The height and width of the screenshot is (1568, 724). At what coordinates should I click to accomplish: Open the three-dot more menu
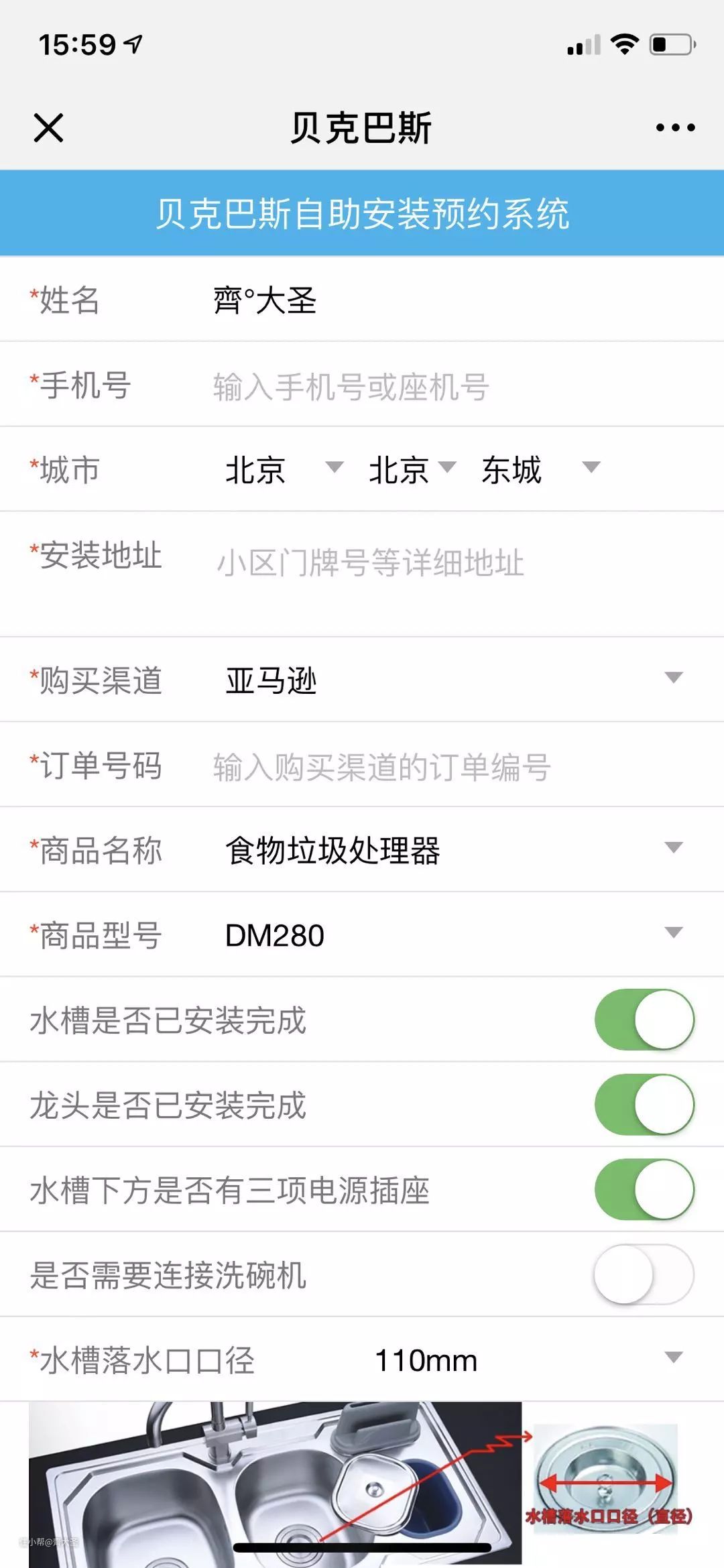click(675, 127)
